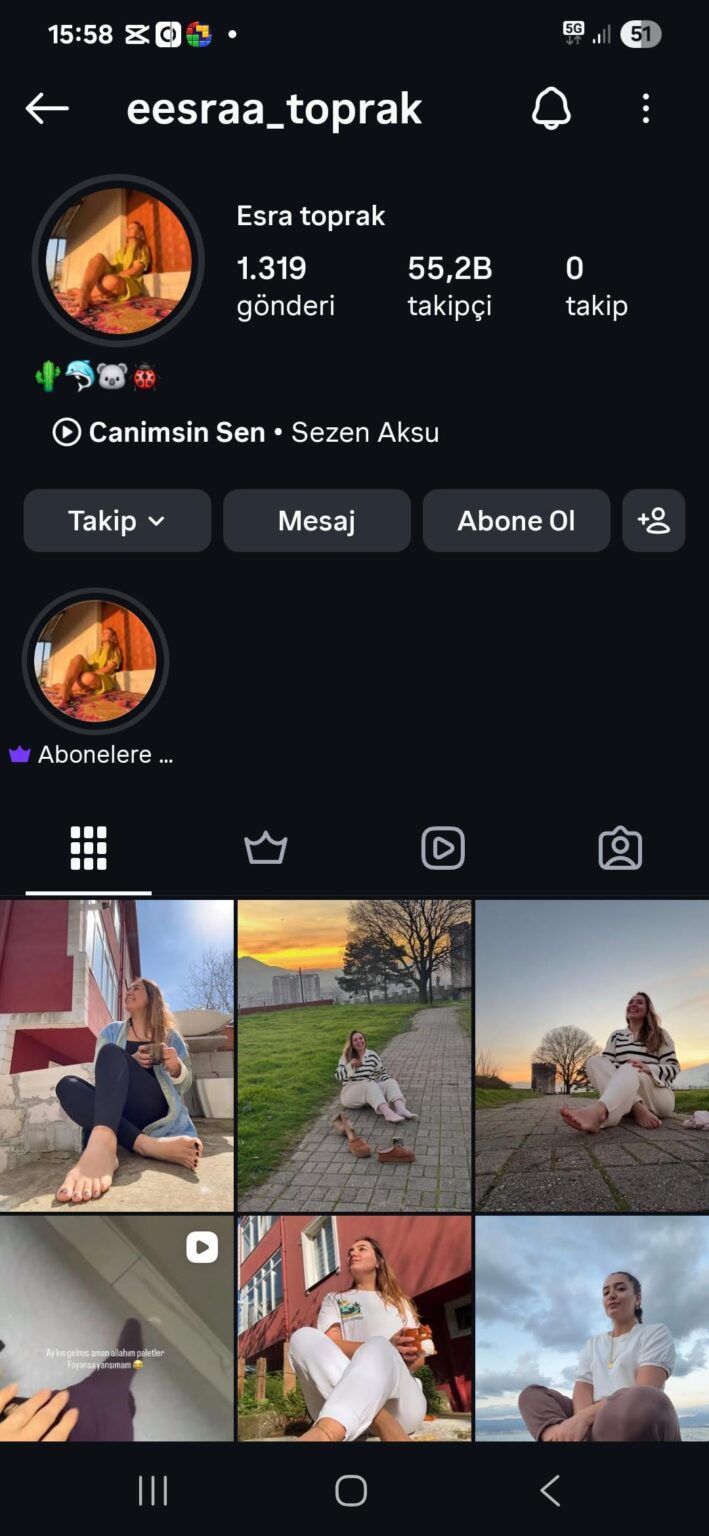Open the three-dot overflow menu
709x1536 pixels.
click(645, 109)
